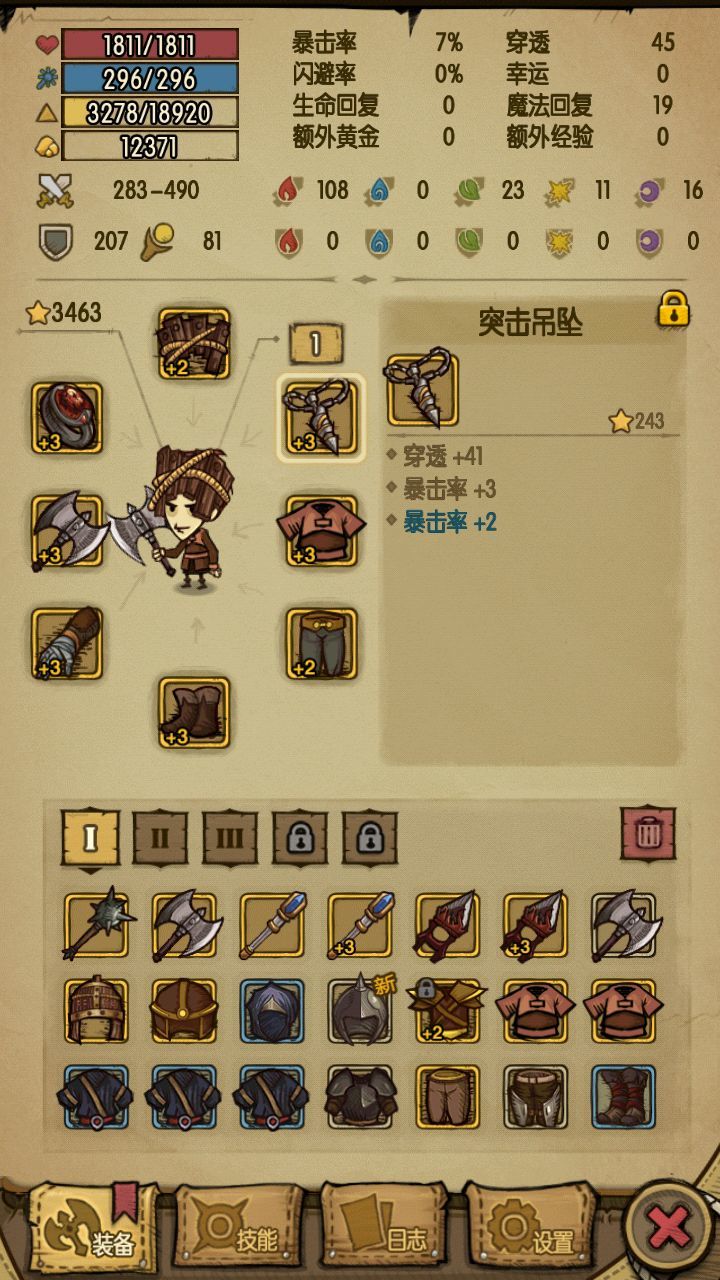Screen dimensions: 720x1280
Task: Close the equipment screen with red X
Action: tap(669, 1226)
